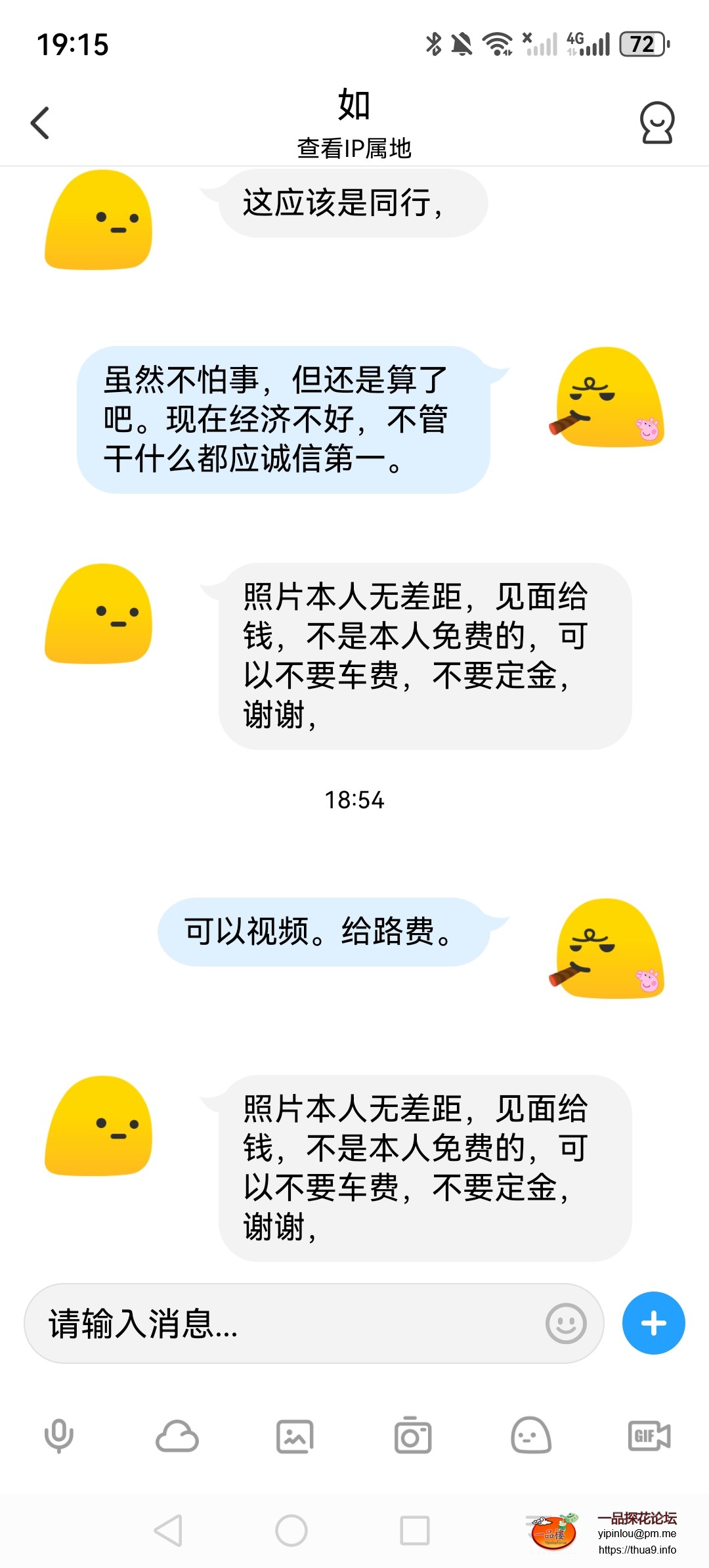Screen dimensions: 709x1568
Task: Tap the back arrow to leave the chat
Action: click(41, 122)
